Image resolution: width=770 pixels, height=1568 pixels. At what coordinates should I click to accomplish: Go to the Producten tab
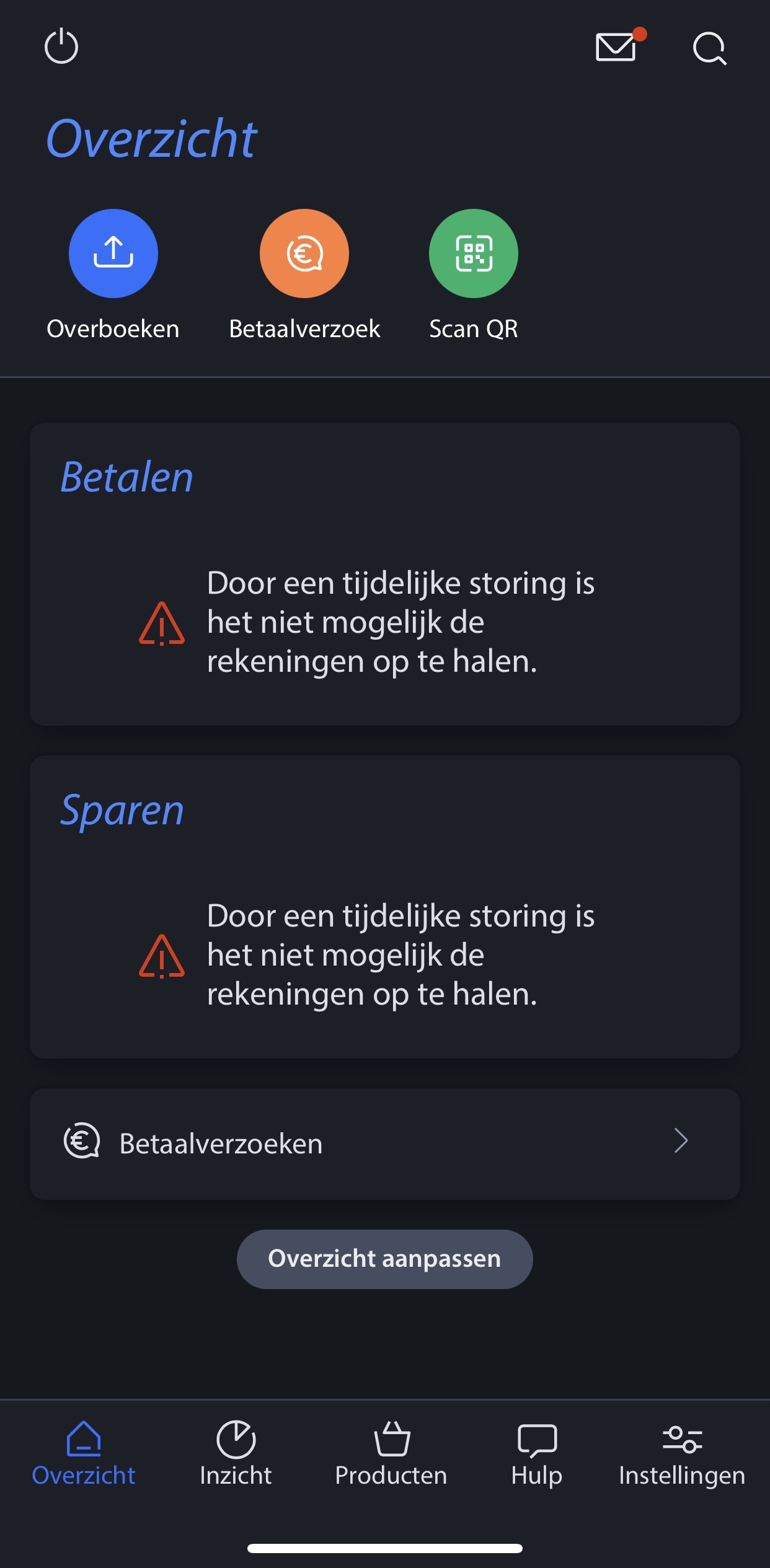(391, 1453)
